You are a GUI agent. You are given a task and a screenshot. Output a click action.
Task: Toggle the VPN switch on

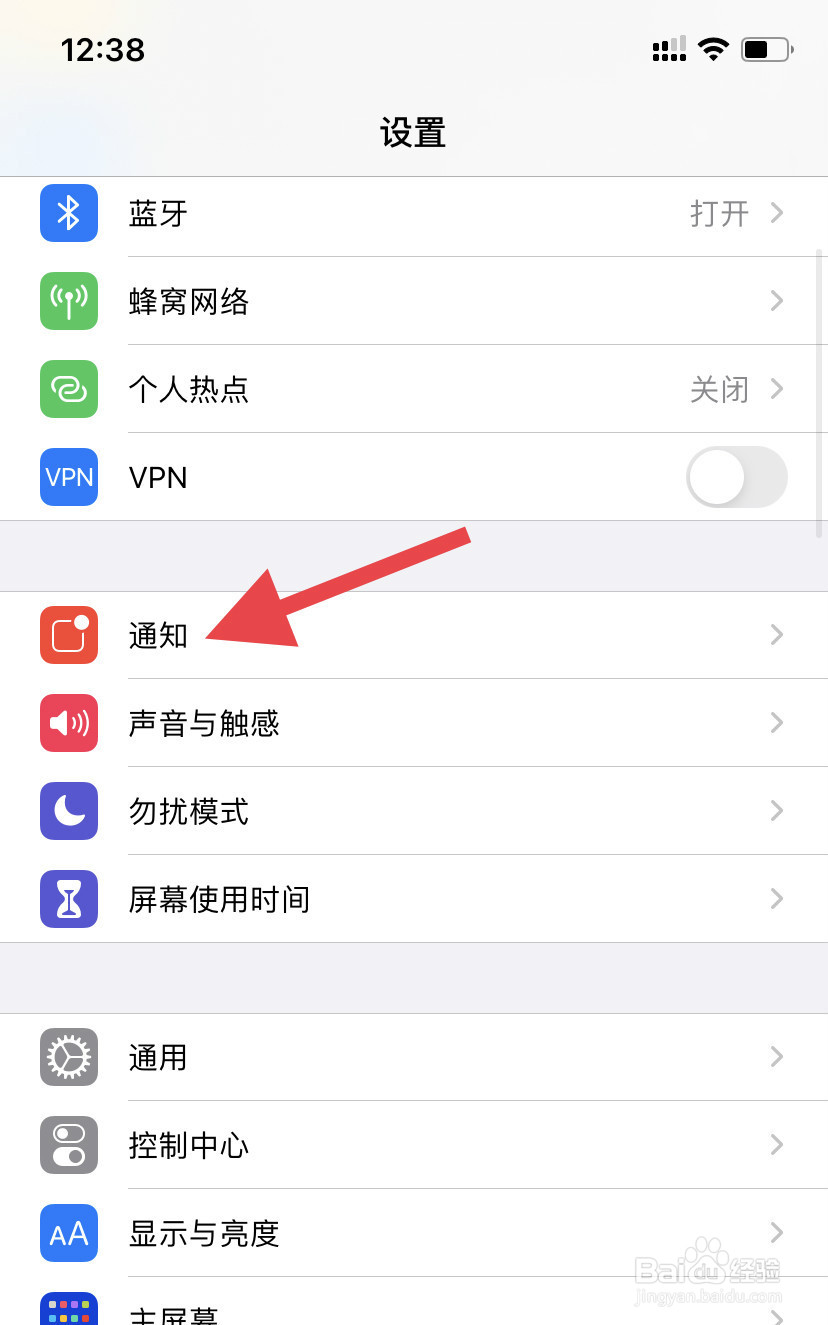(x=737, y=477)
